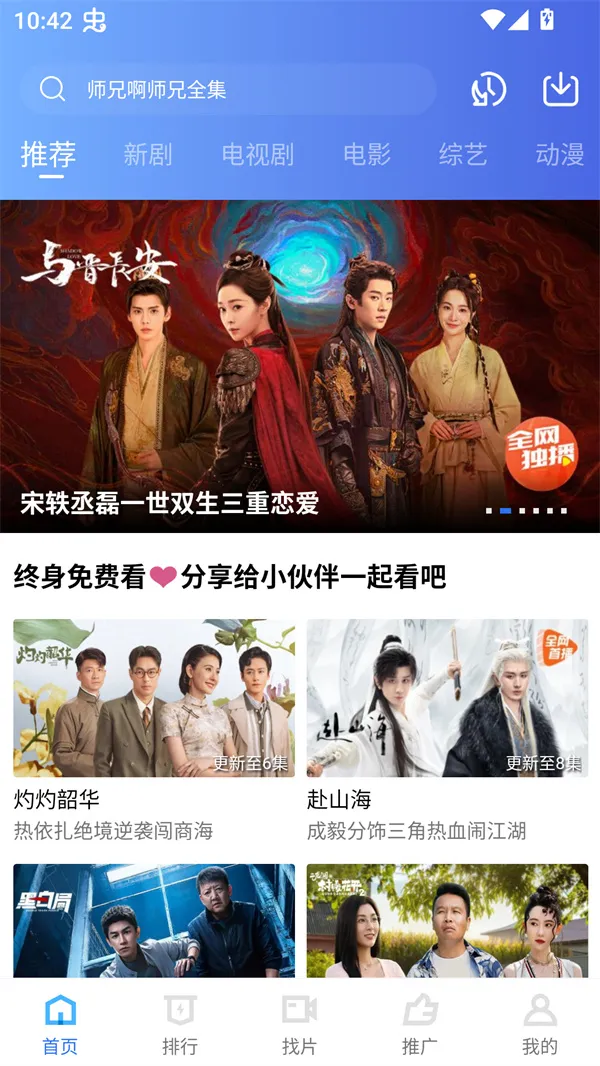Go to the 我的 profile tab
Screen dimensions: 600x1066
(x=540, y=1025)
